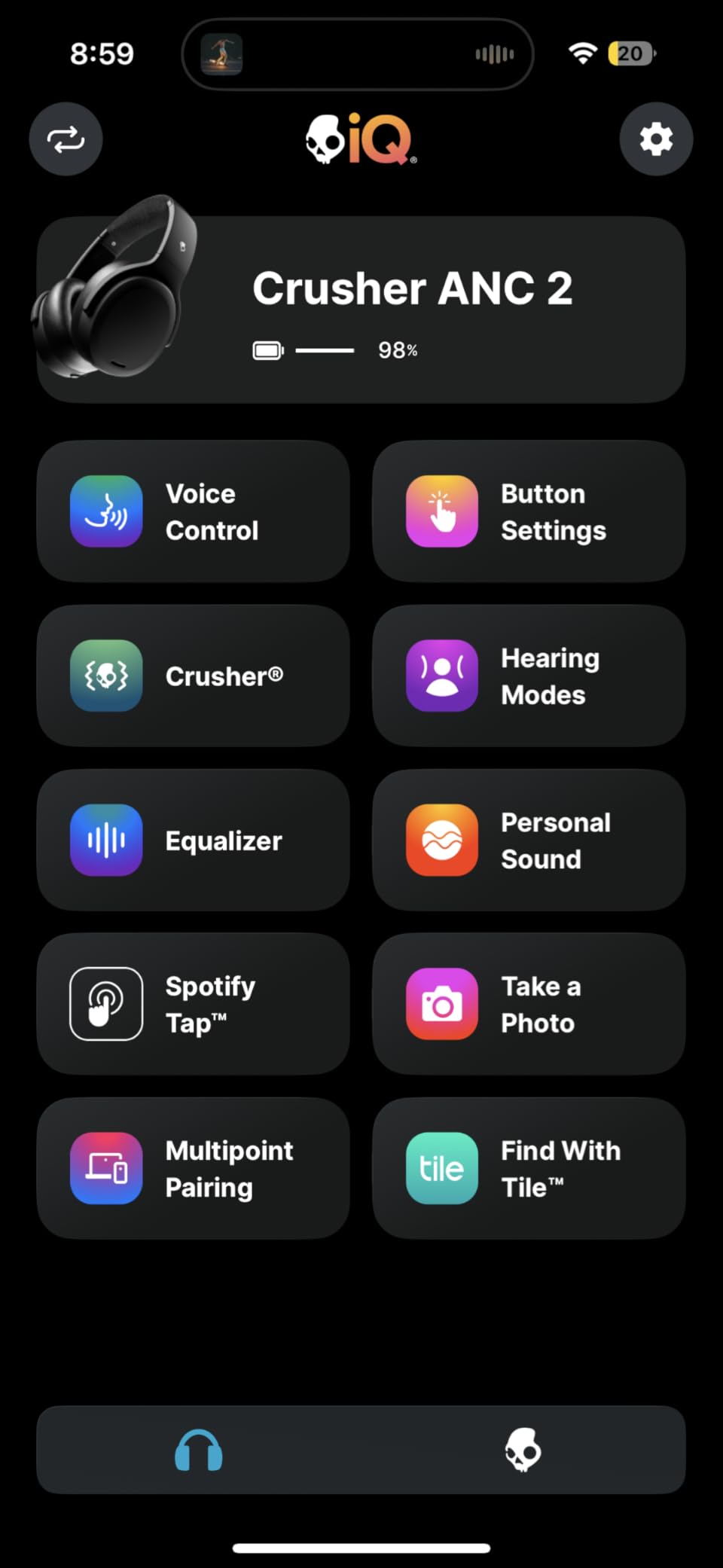Tap the now playing media island

tap(357, 53)
